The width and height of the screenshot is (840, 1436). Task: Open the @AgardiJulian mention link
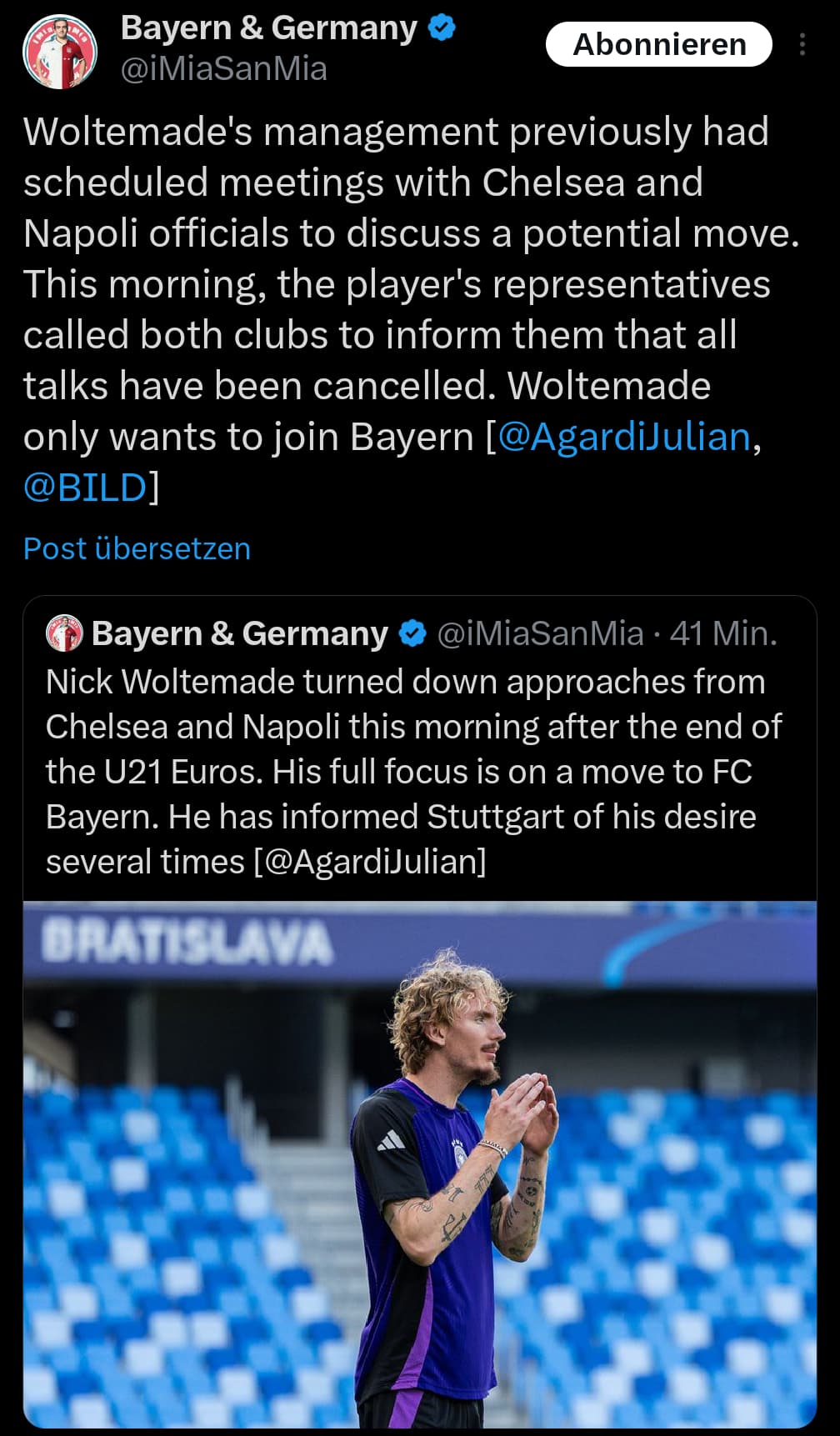(624, 436)
